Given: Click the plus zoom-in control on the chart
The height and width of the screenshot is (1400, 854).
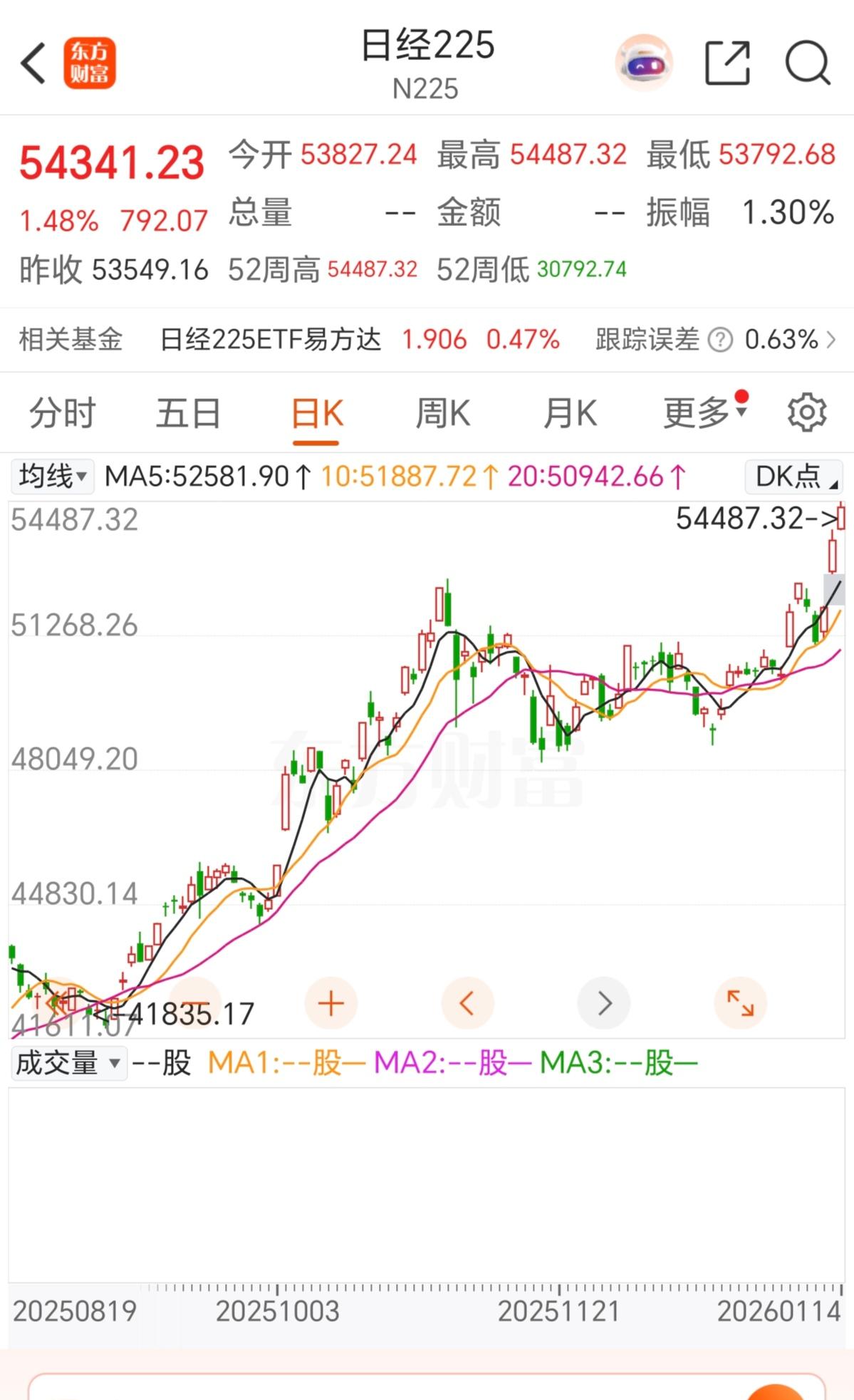Looking at the screenshot, I should (x=330, y=1002).
